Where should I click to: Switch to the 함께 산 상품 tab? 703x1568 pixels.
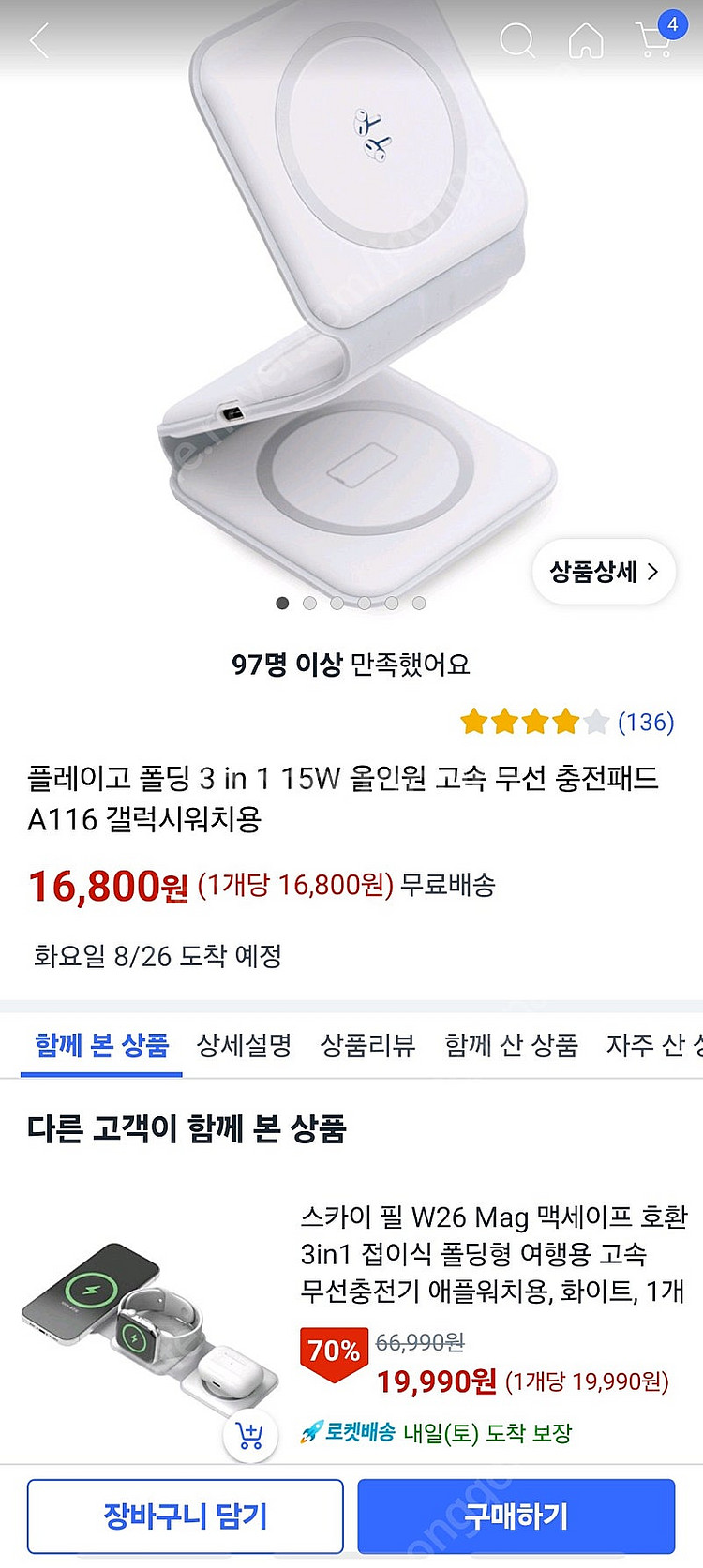coord(511,1045)
